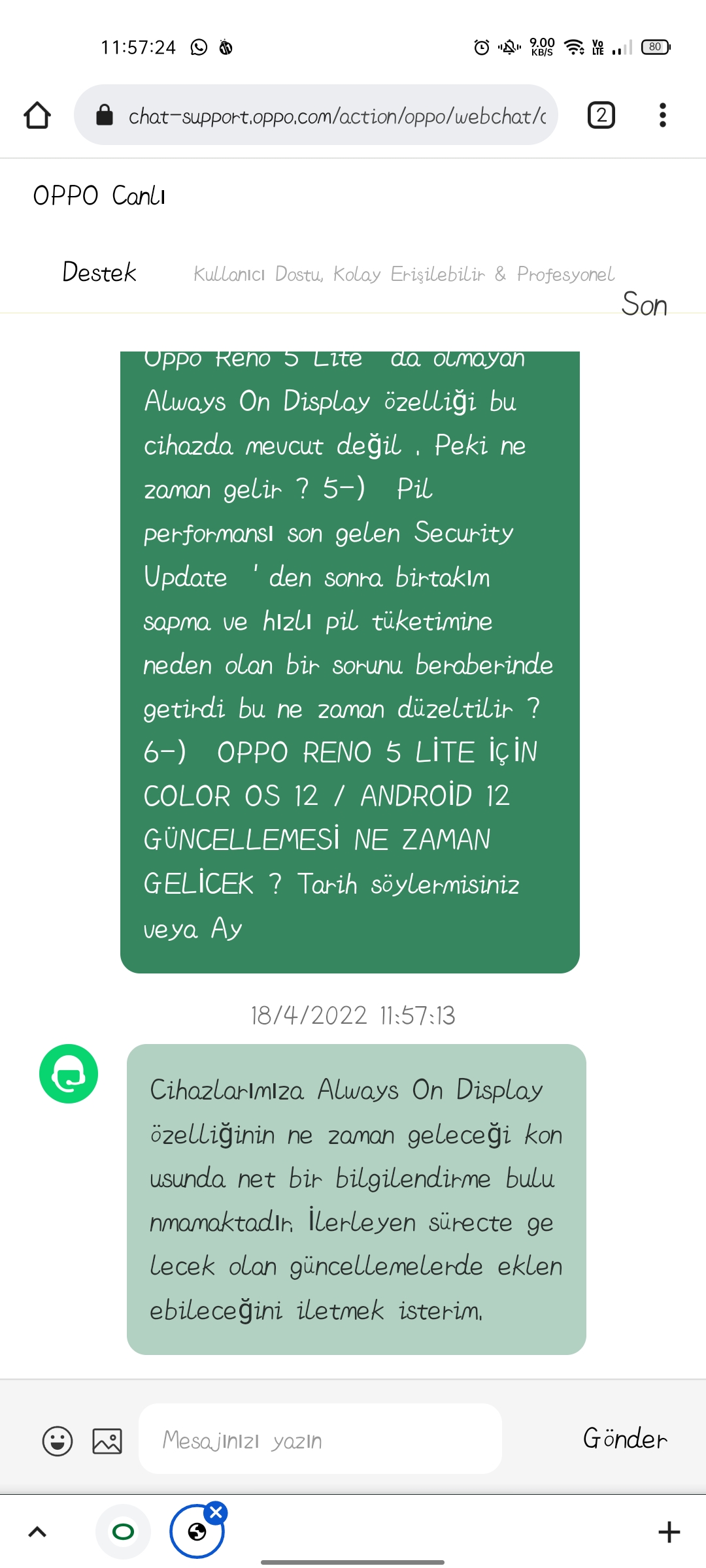Viewport: 706px width, 1568px height.
Task: Open the emoji picker
Action: point(58,1441)
